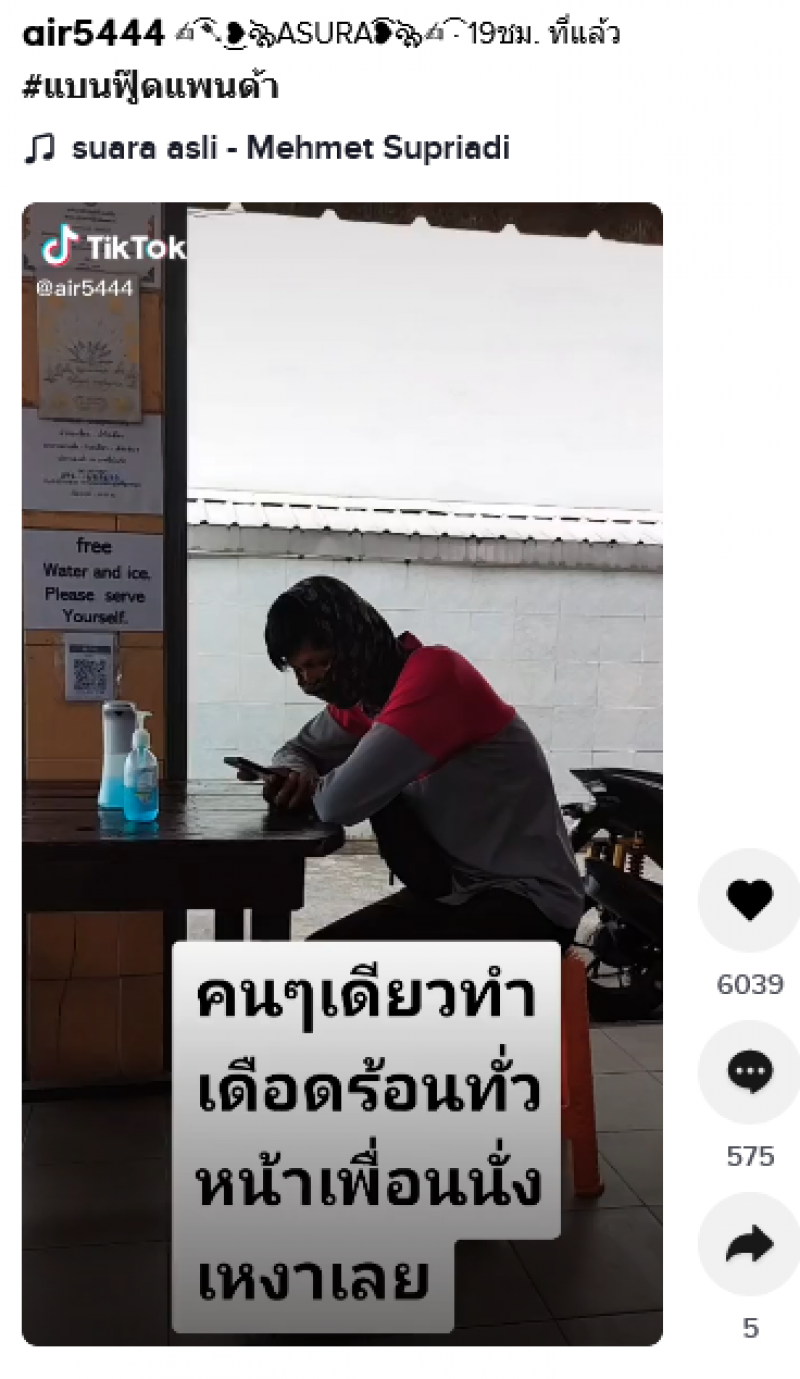Open air5444 user profile

[92, 35]
